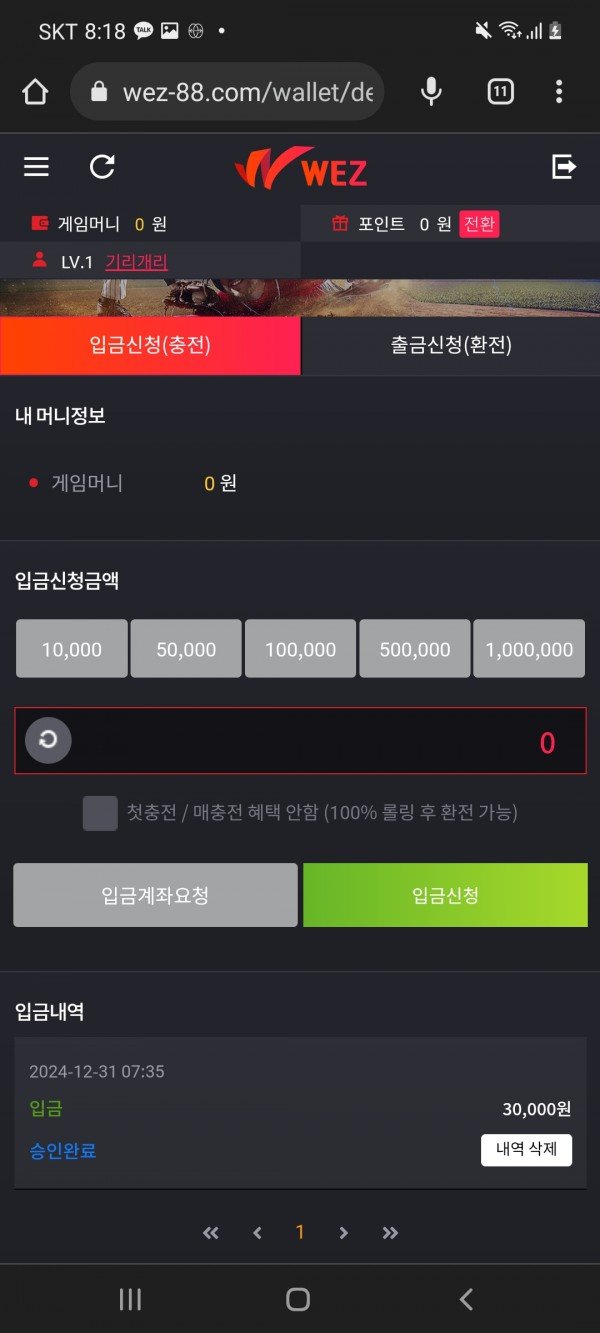Tap the 전환 points convert button
The height and width of the screenshot is (1333, 600).
[479, 224]
